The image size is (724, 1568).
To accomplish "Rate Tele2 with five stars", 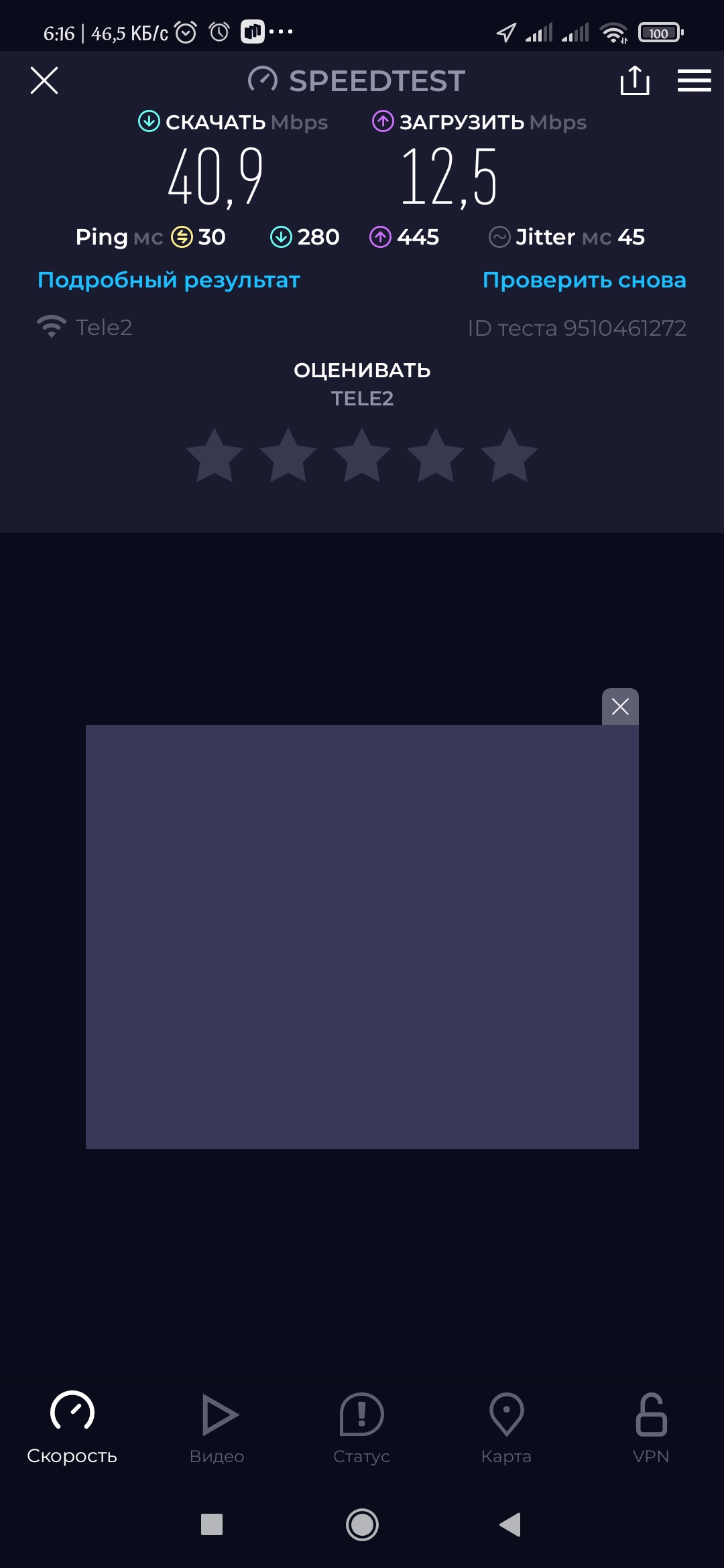I will tap(509, 456).
